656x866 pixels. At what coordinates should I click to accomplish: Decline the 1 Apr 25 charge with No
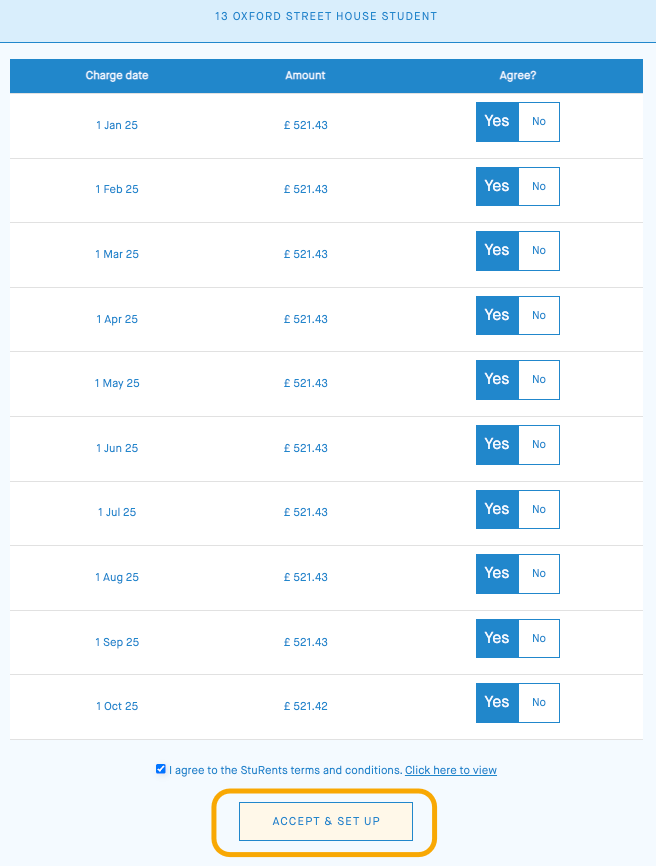click(539, 316)
